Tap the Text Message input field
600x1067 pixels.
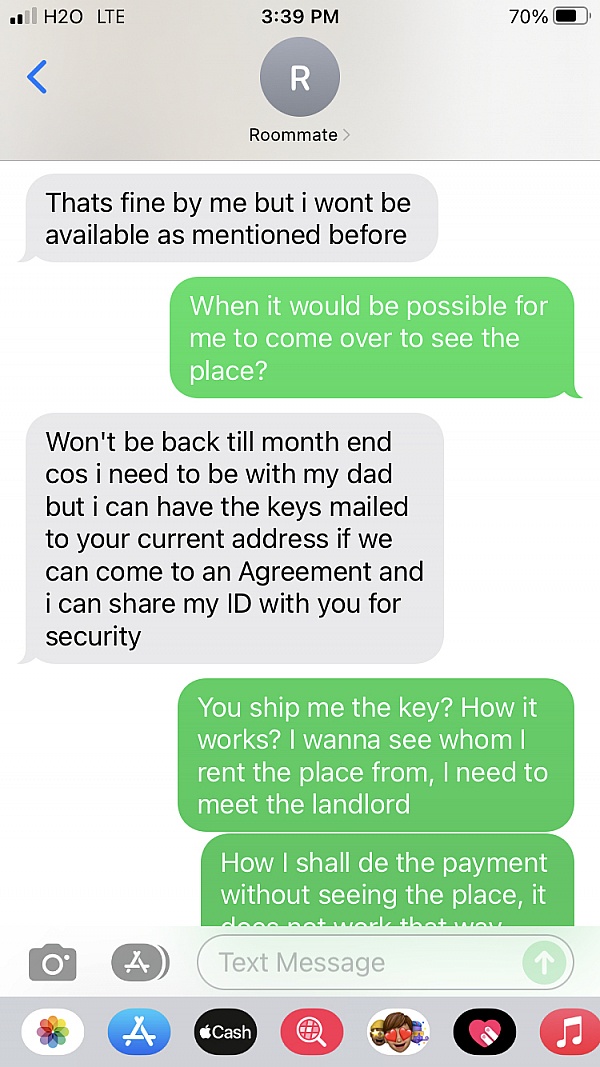(360, 963)
